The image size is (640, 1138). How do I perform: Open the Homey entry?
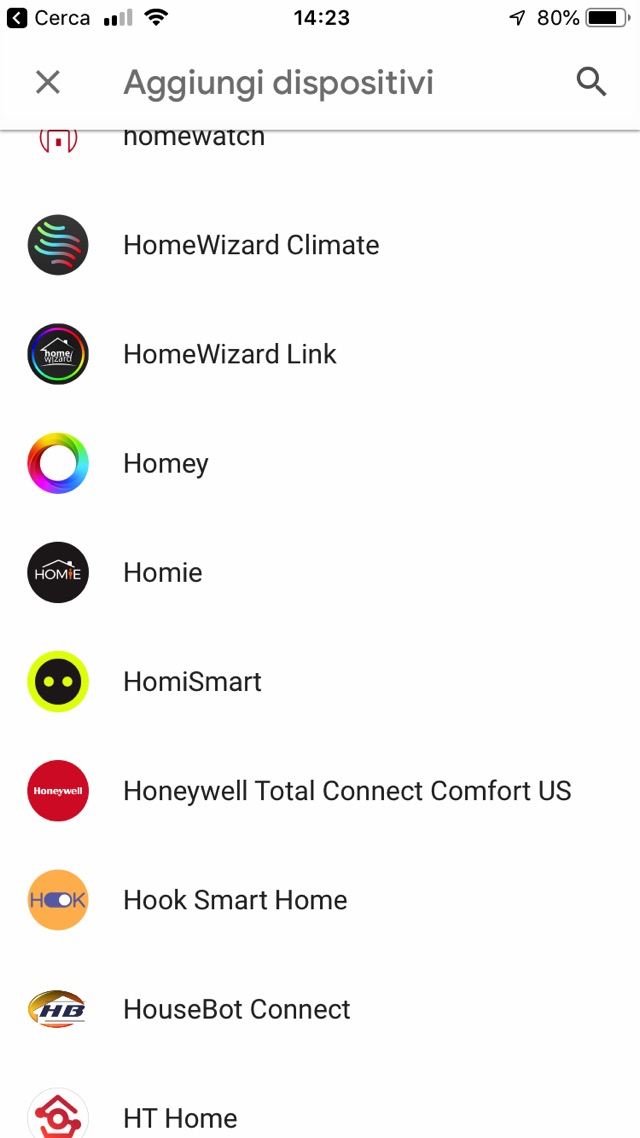(166, 463)
